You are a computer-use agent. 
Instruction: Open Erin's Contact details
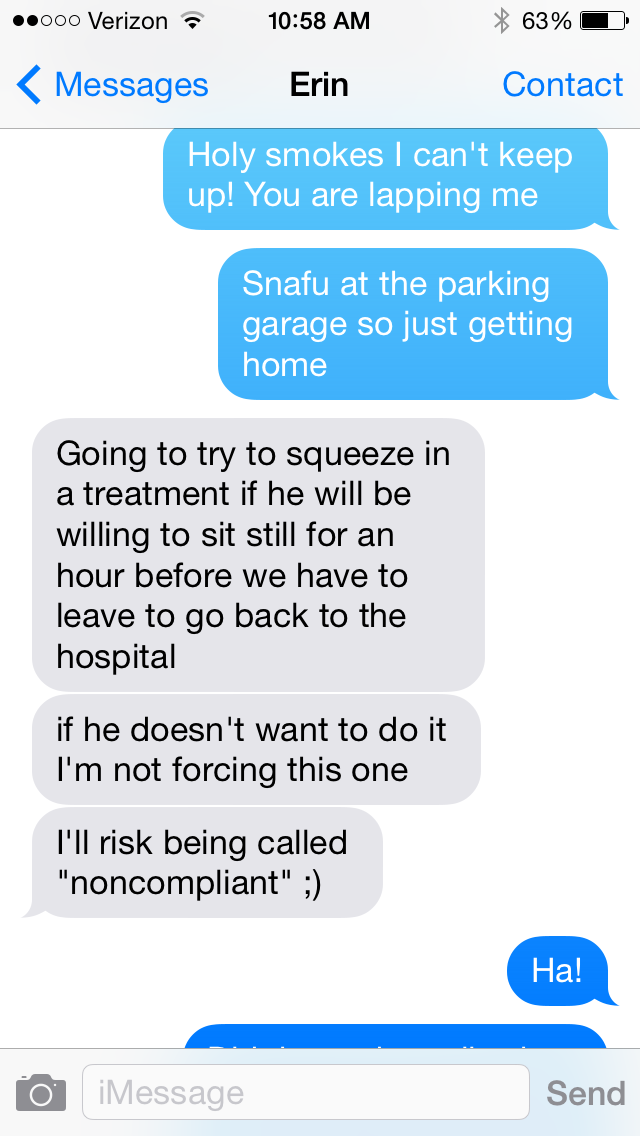562,86
